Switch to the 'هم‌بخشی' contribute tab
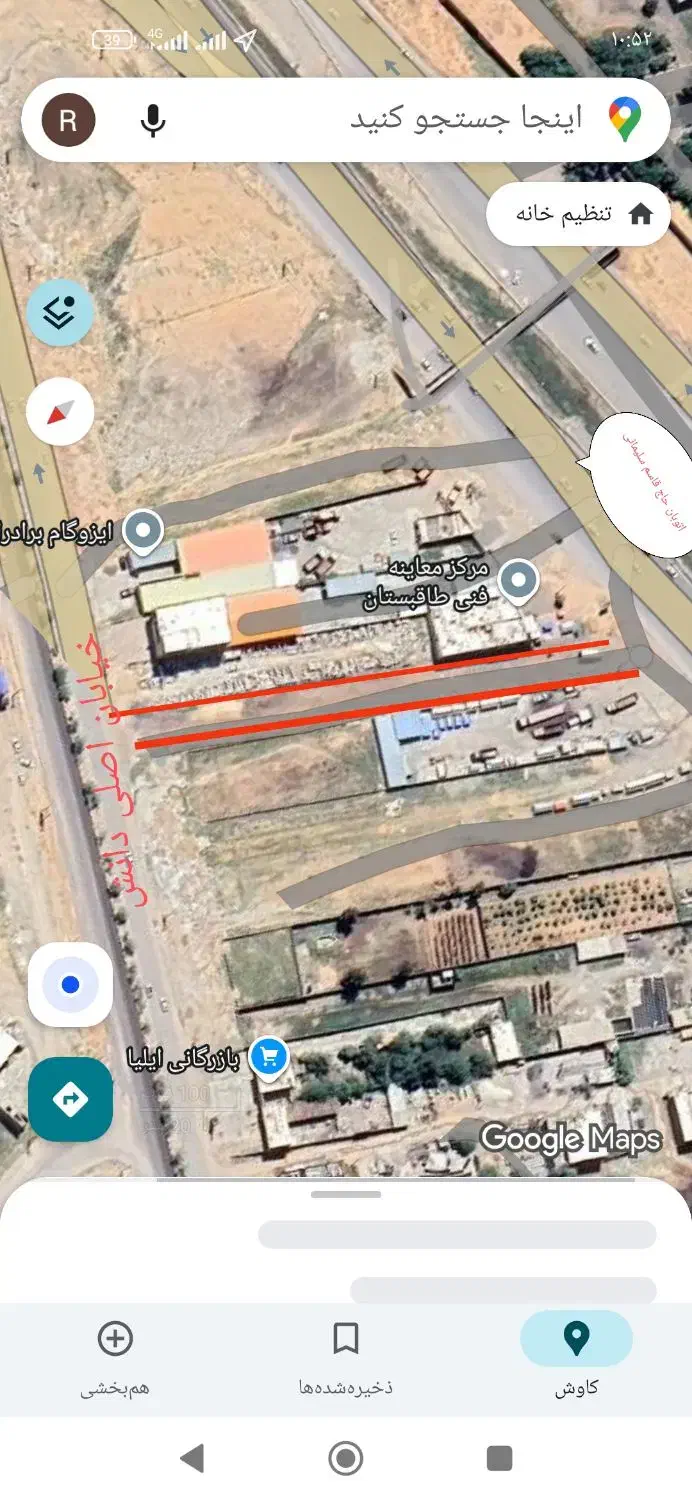The width and height of the screenshot is (692, 1500). tap(115, 1358)
